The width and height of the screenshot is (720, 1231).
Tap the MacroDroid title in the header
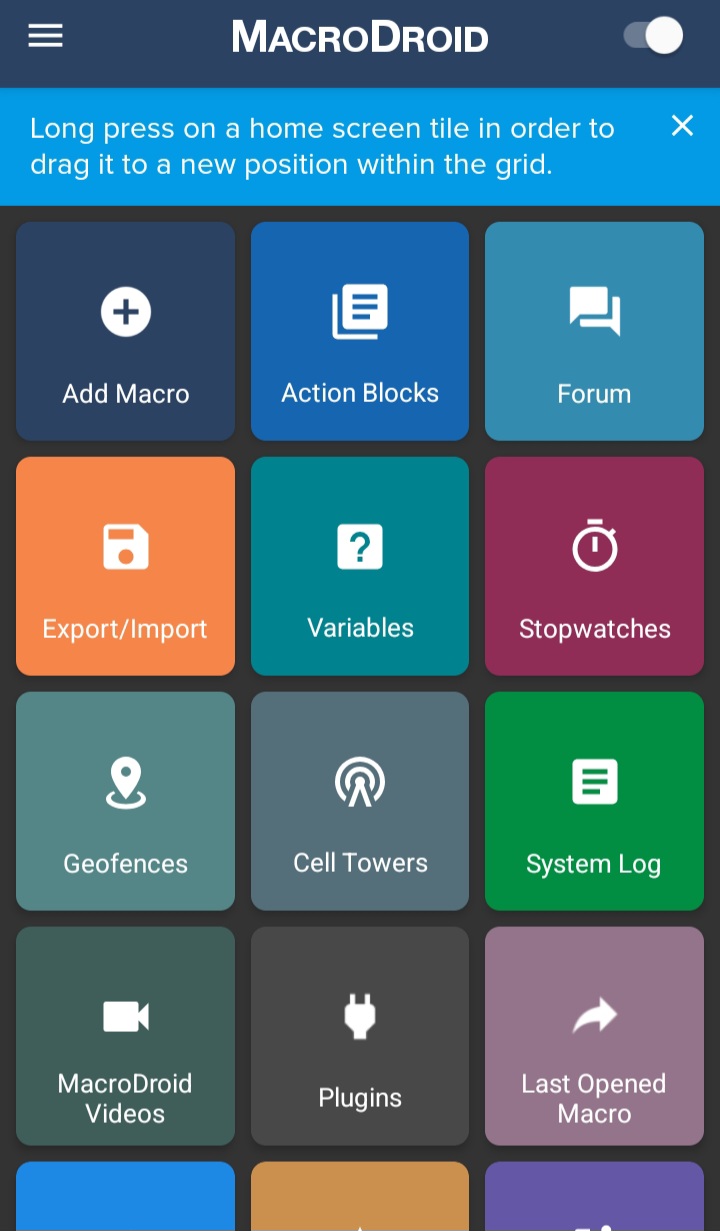point(360,36)
